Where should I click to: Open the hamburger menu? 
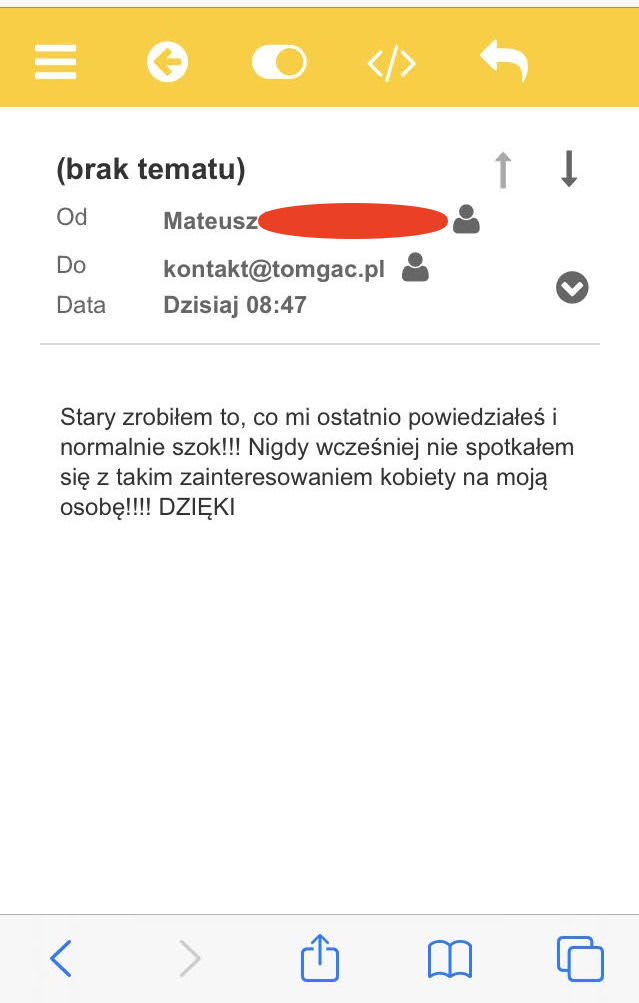click(x=56, y=62)
